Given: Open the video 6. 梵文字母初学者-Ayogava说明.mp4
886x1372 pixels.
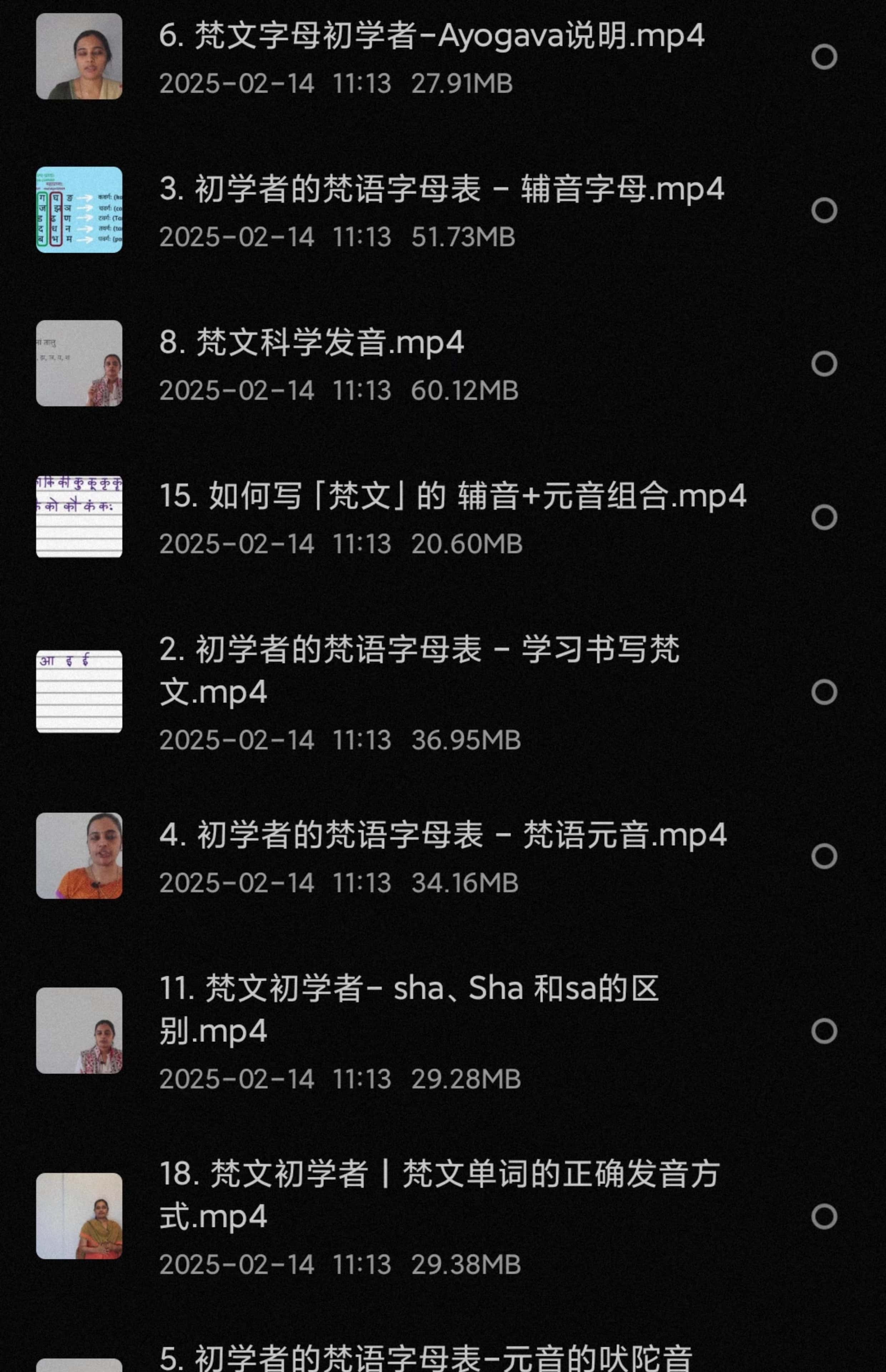Looking at the screenshot, I should [432, 36].
